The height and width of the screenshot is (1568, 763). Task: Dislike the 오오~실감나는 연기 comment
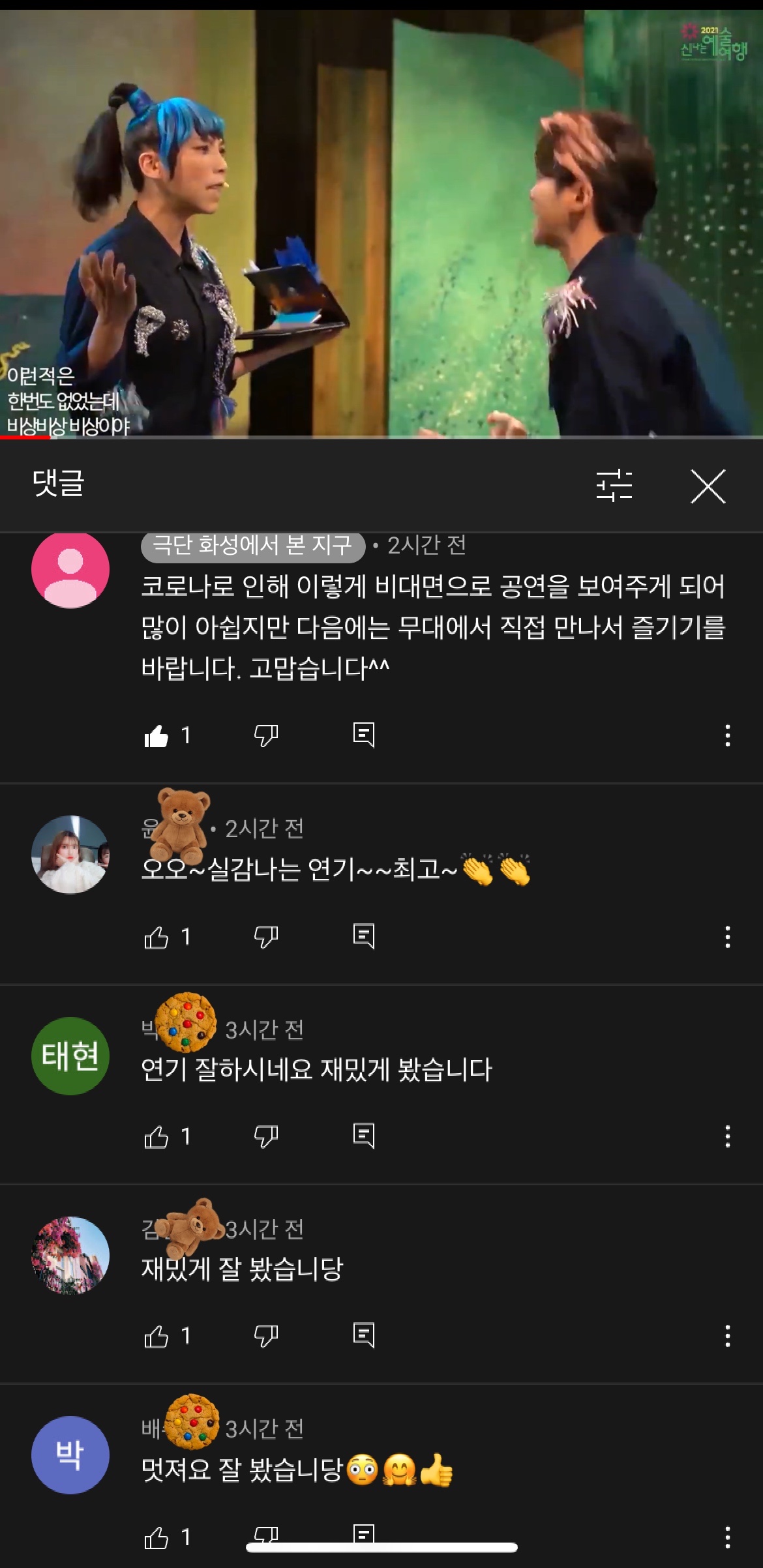266,938
